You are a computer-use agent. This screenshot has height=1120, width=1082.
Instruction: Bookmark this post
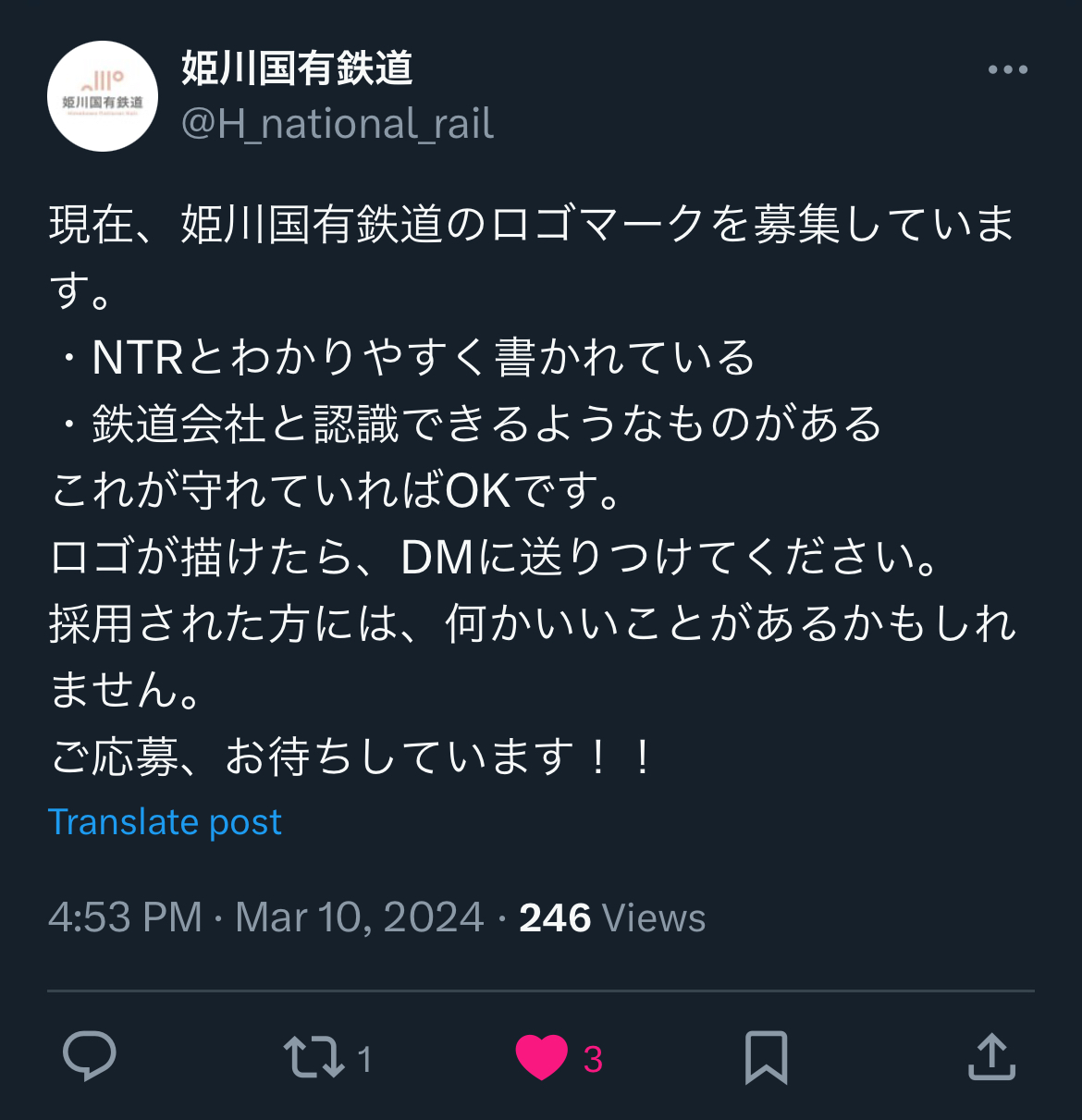click(x=766, y=1057)
